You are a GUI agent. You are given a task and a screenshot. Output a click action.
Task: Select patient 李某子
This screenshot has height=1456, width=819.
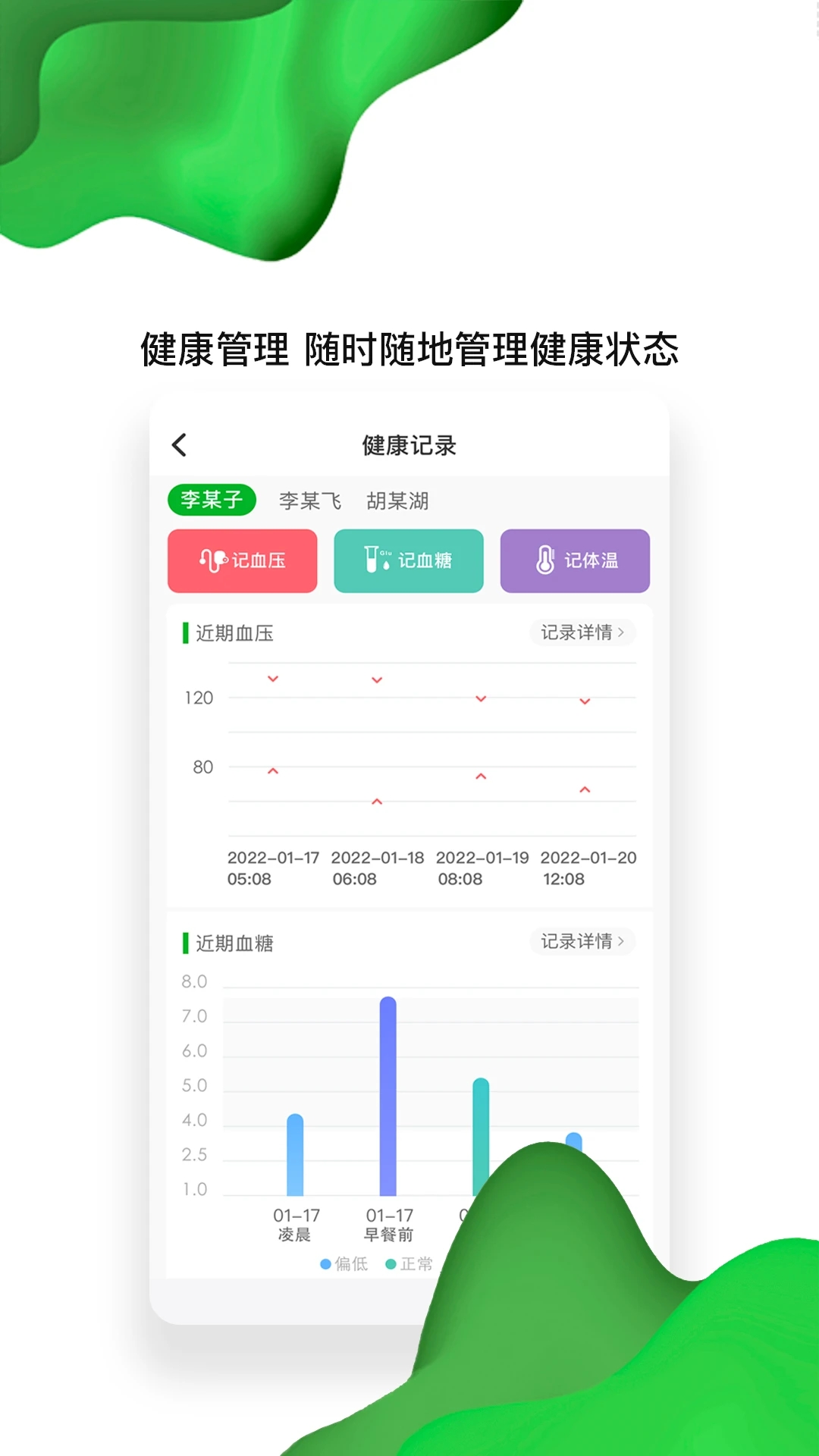click(x=212, y=500)
